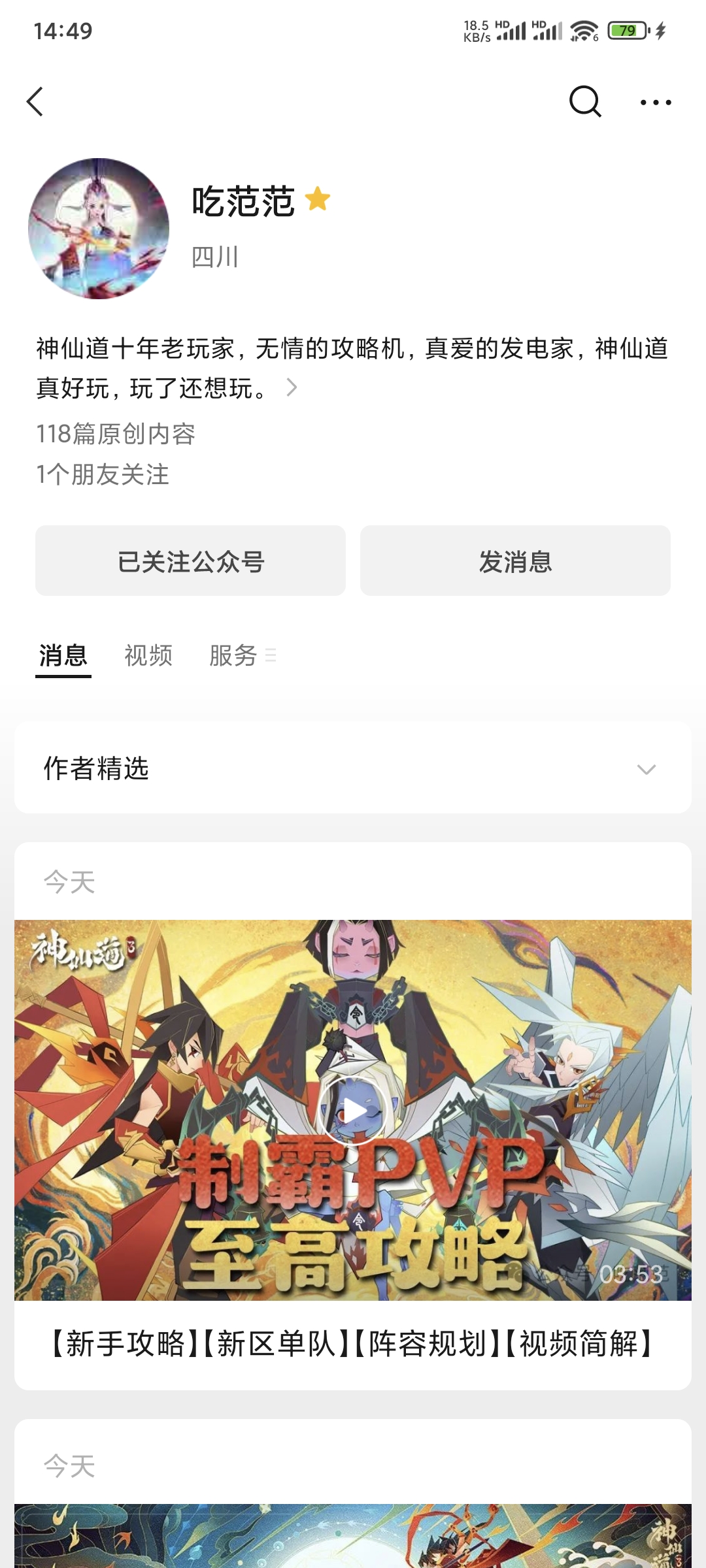Tap the Wi-Fi icon in status bar
The height and width of the screenshot is (1568, 706).
[584, 29]
